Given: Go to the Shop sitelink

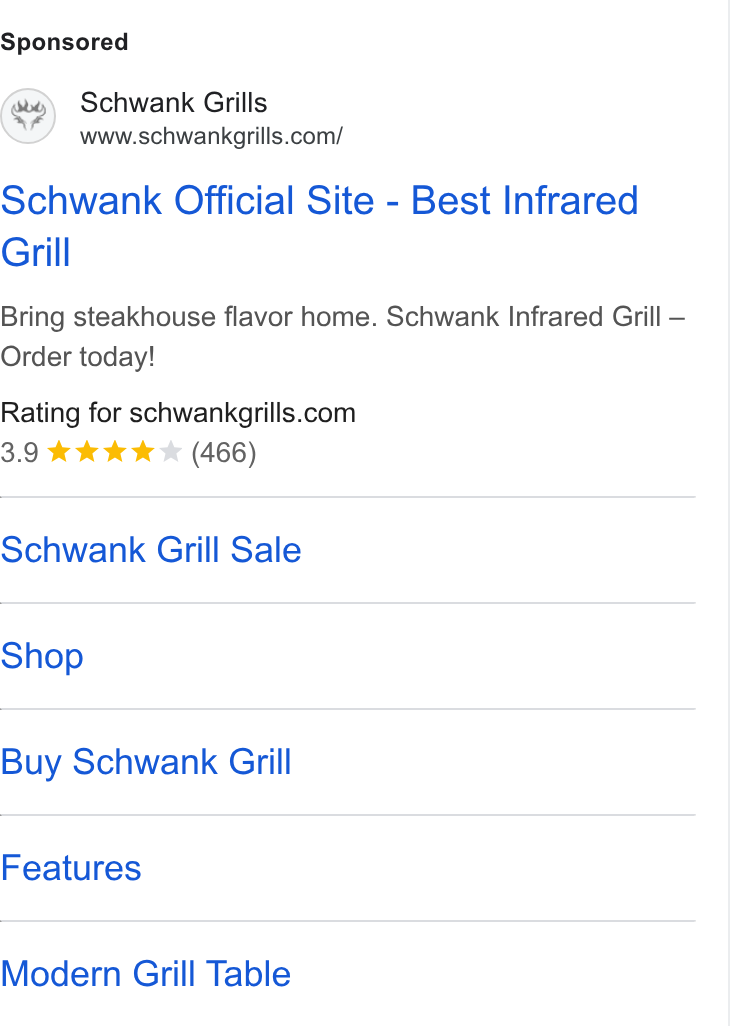Looking at the screenshot, I should [x=42, y=656].
